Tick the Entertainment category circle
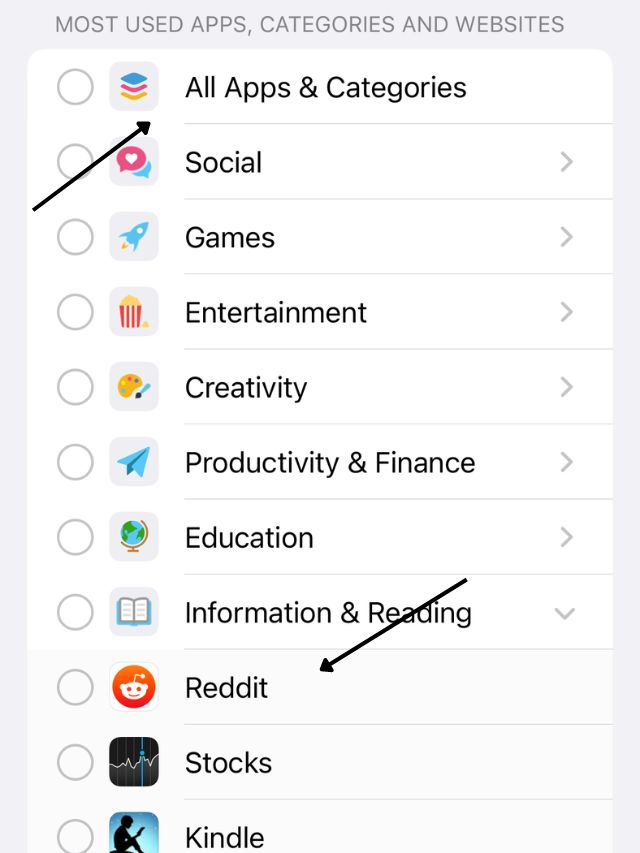The height and width of the screenshot is (853, 640). (x=75, y=313)
